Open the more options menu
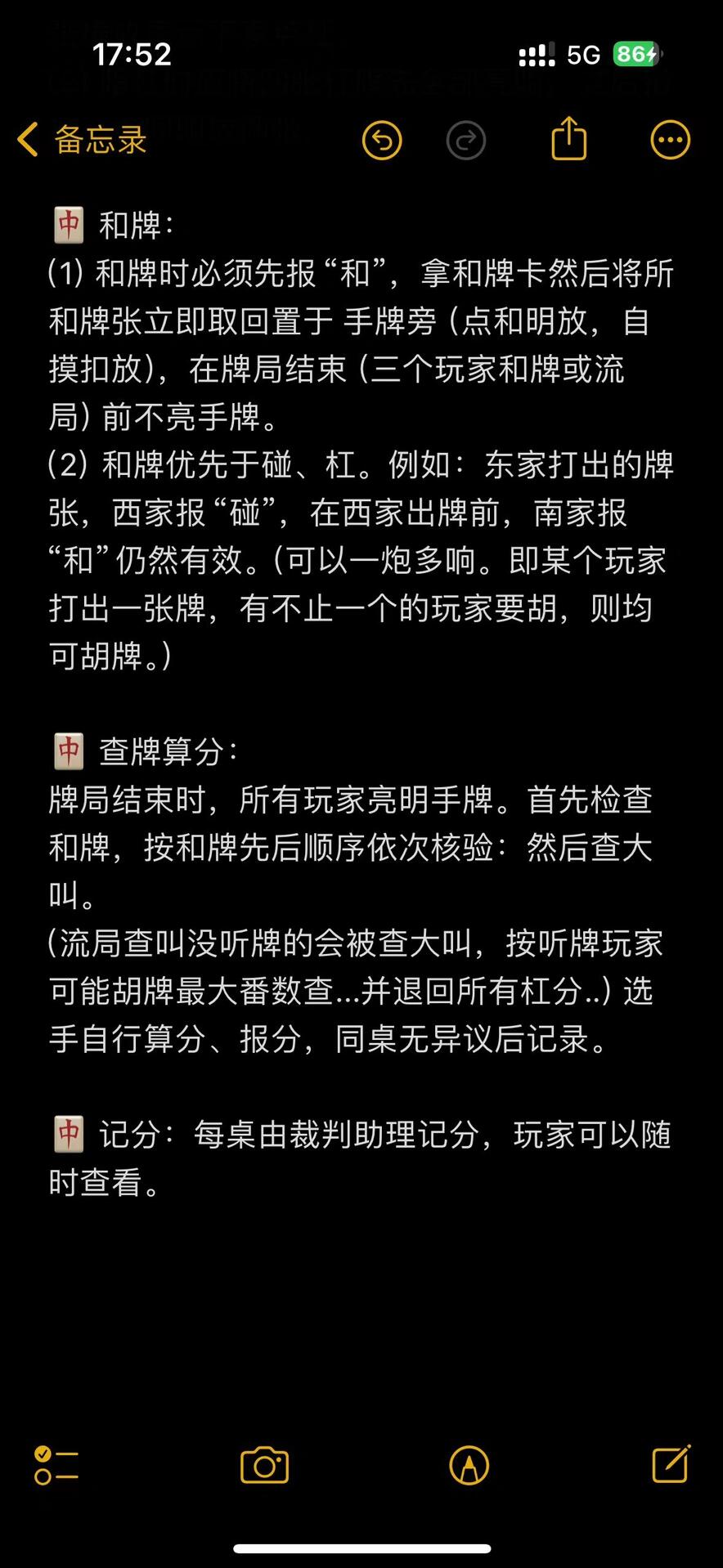Image resolution: width=723 pixels, height=1568 pixels. (670, 141)
